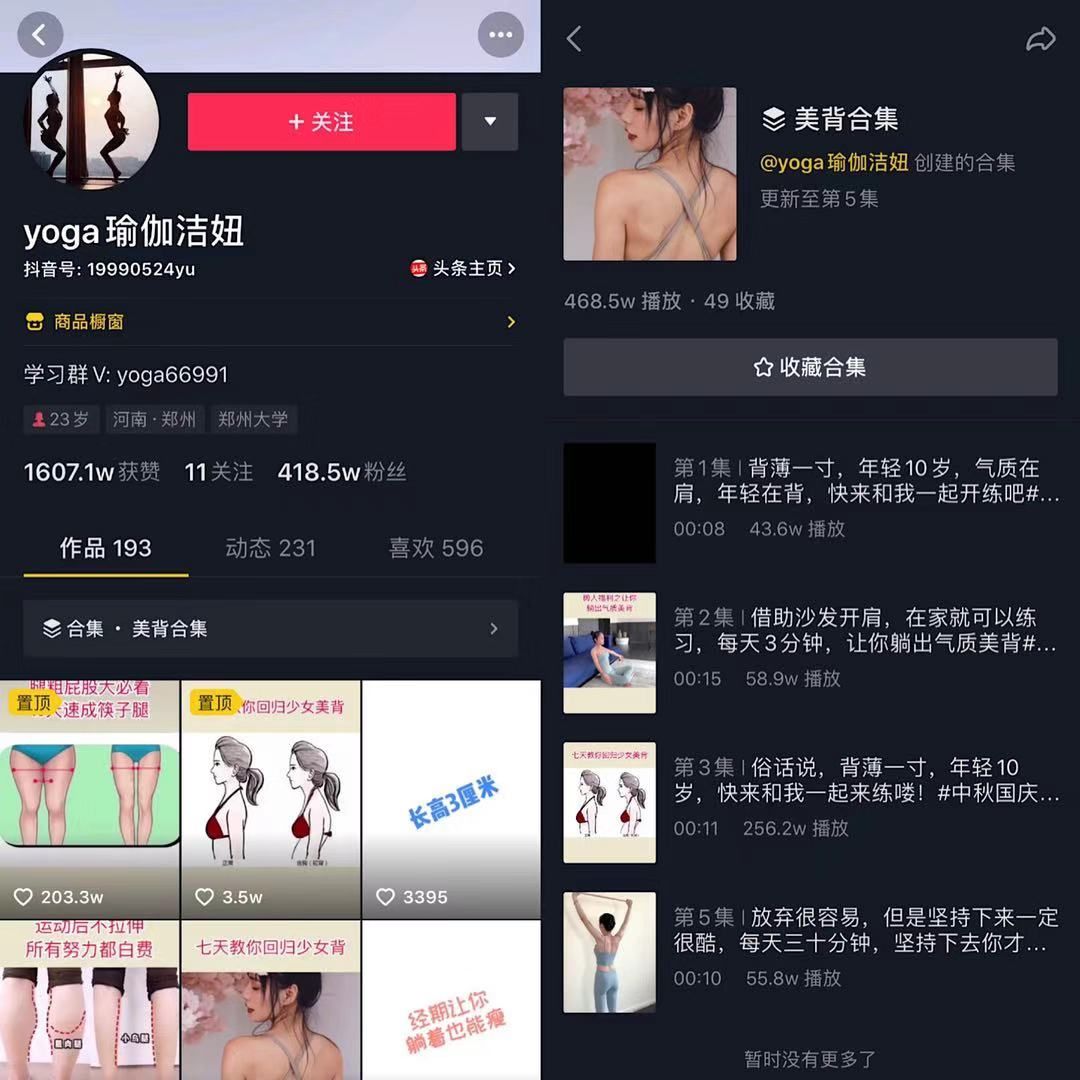Open the three-dot more menu on profile
The height and width of the screenshot is (1080, 1080).
500,36
